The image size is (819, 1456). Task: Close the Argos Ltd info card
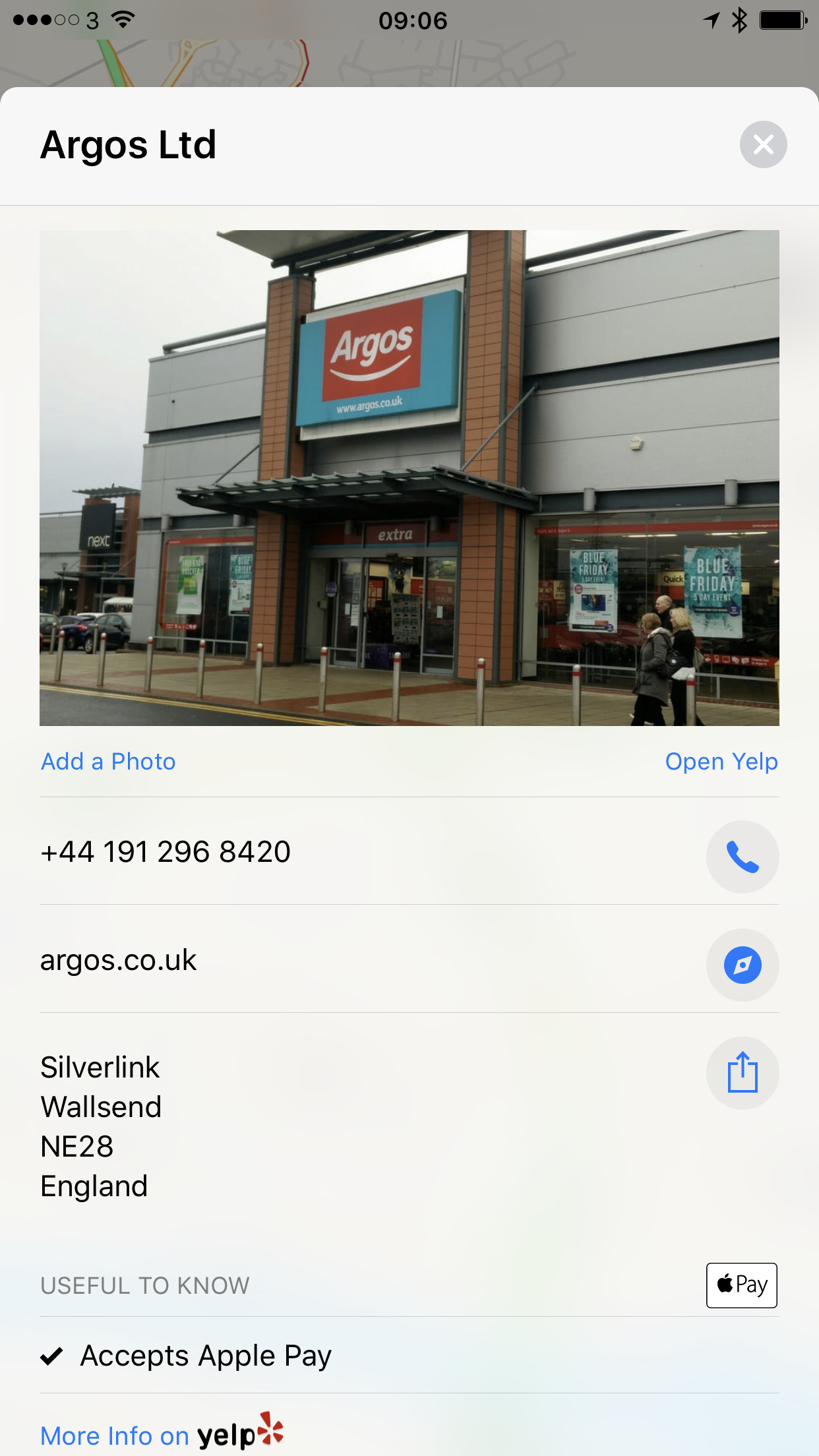(x=763, y=144)
